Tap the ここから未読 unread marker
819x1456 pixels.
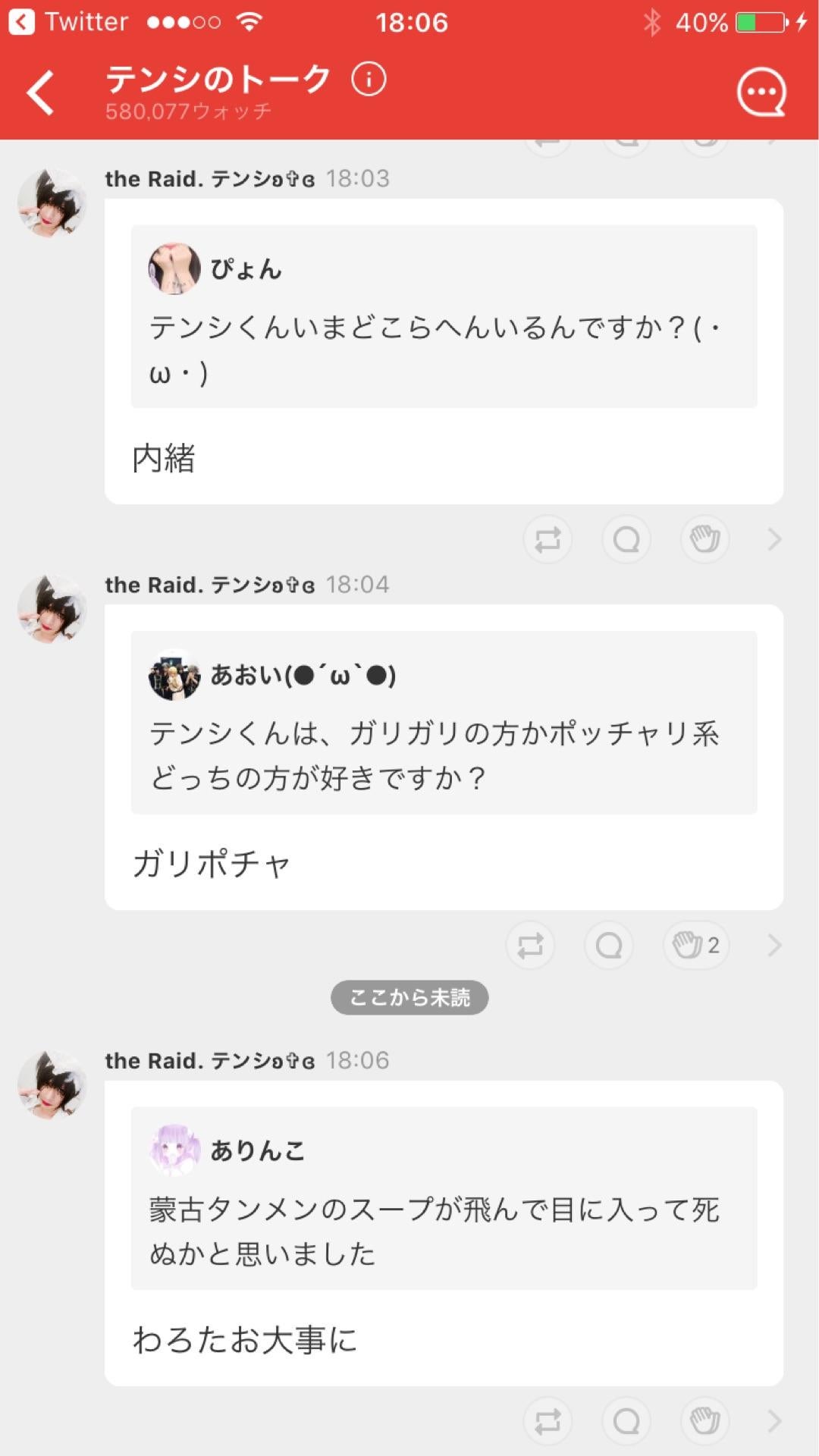(409, 998)
